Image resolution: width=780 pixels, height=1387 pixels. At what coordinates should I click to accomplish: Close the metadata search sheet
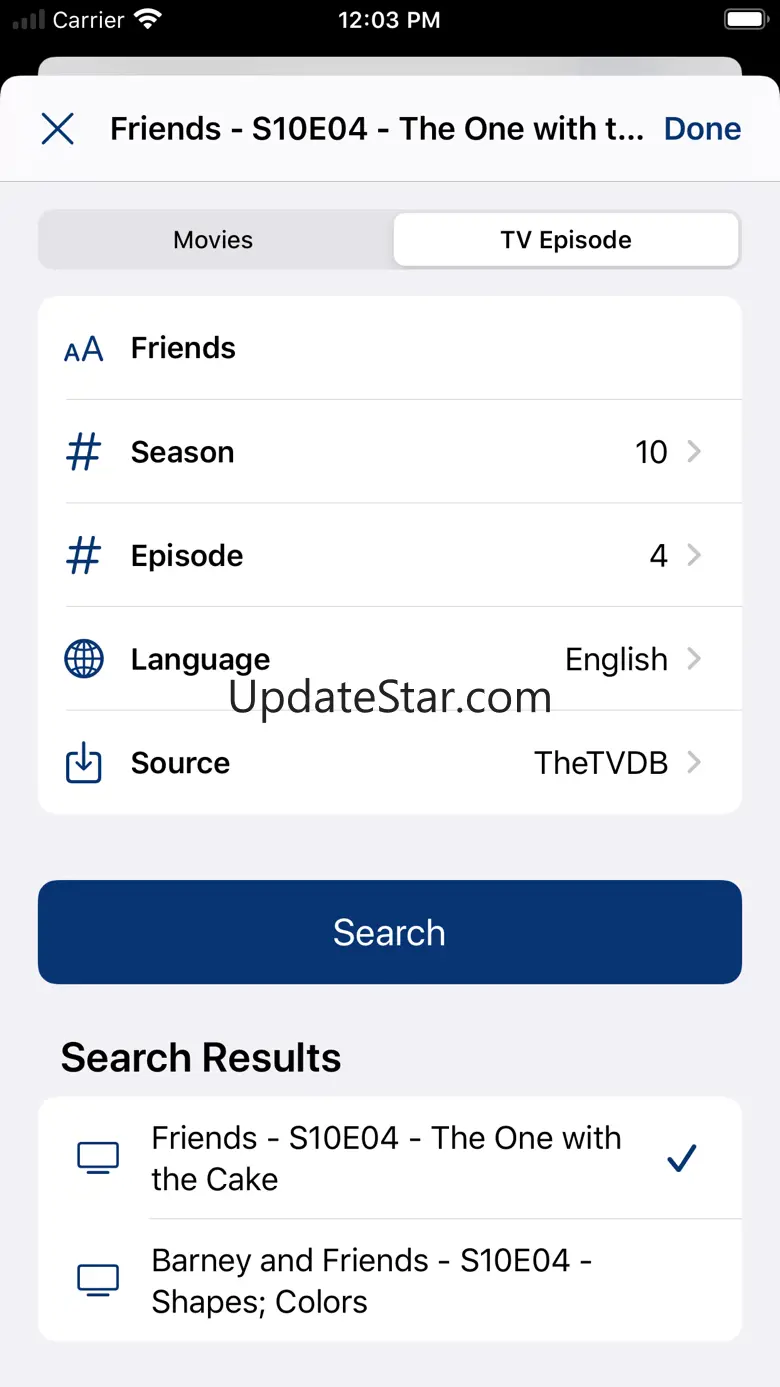click(x=57, y=129)
